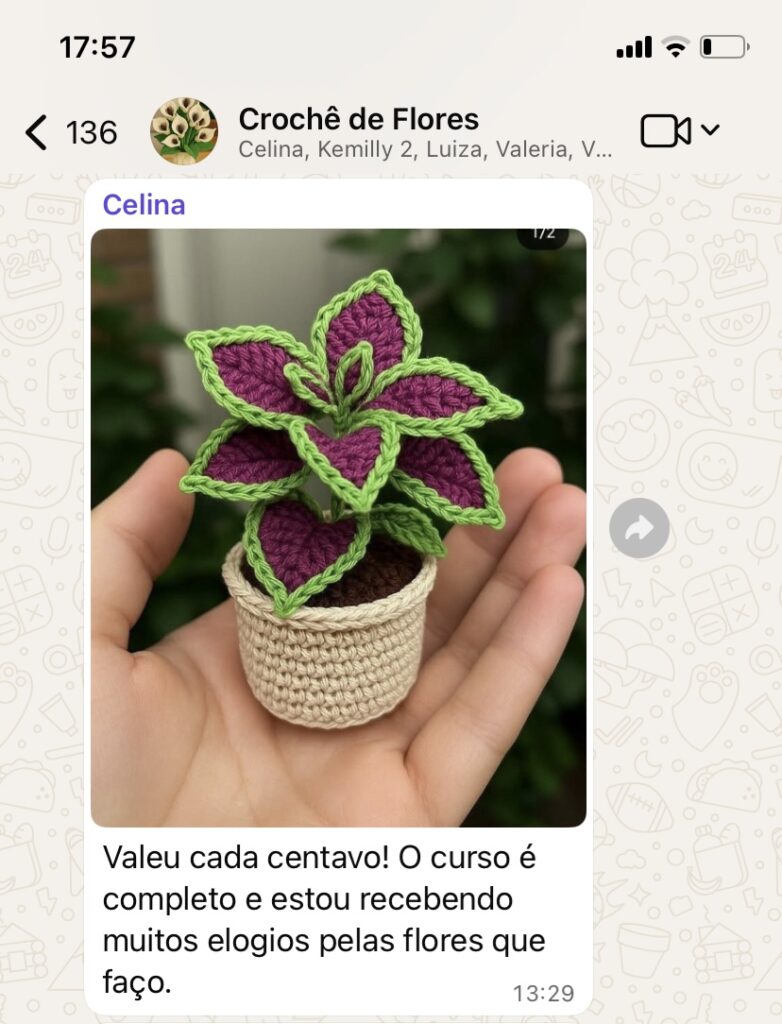Screen dimensions: 782x1024
Task: Forward Celina's photo message
Action: (639, 528)
